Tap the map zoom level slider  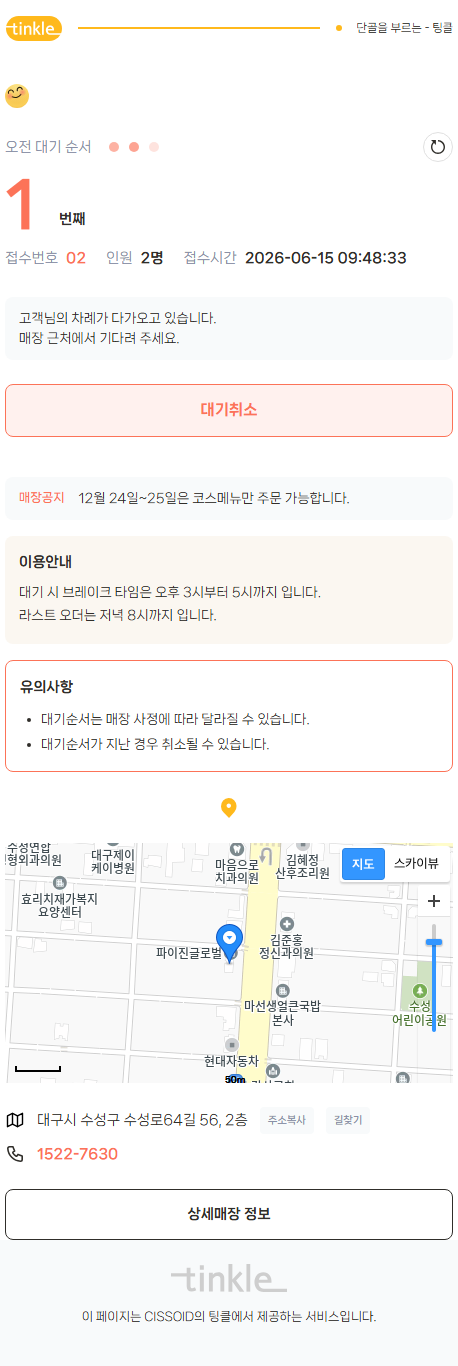[x=434, y=978]
